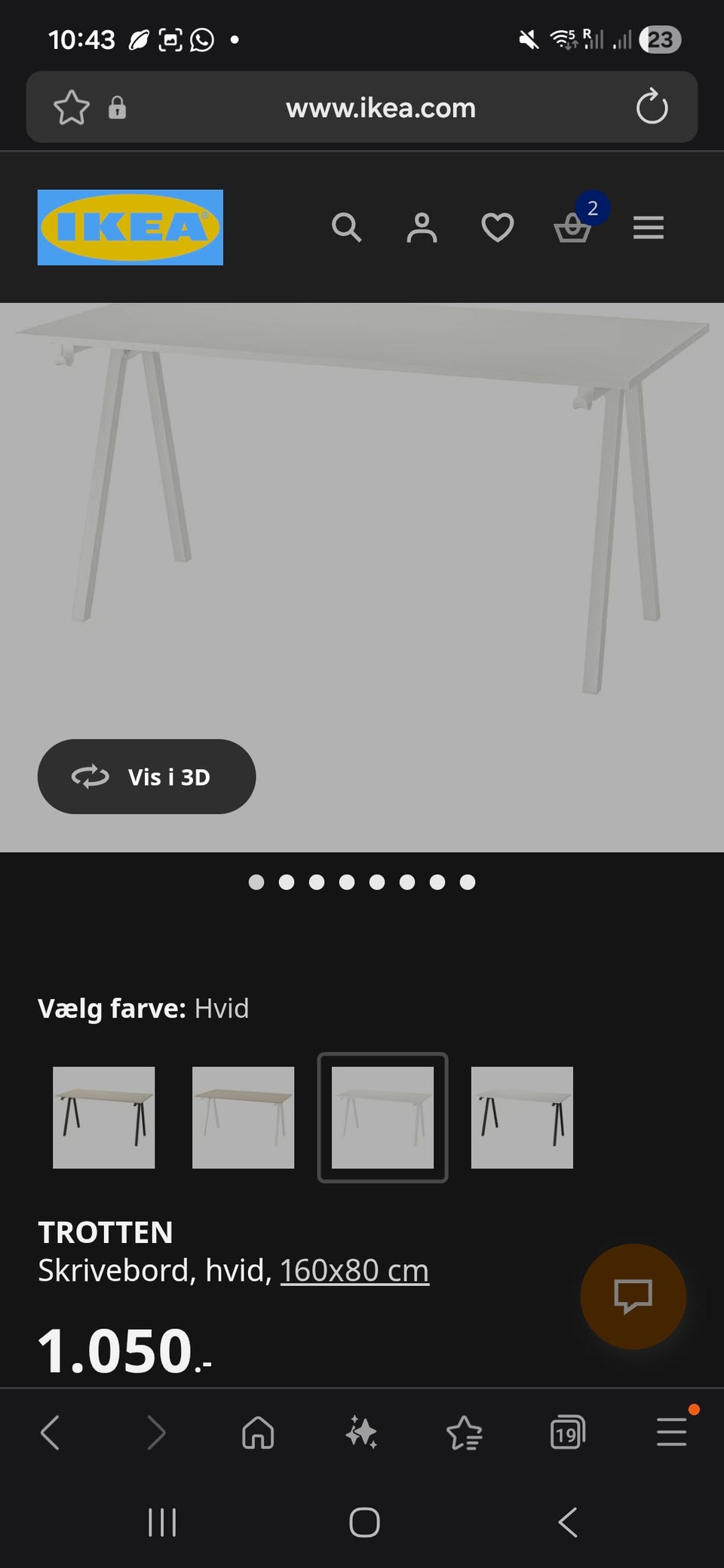Bookmark the page using the star icon

[x=72, y=107]
